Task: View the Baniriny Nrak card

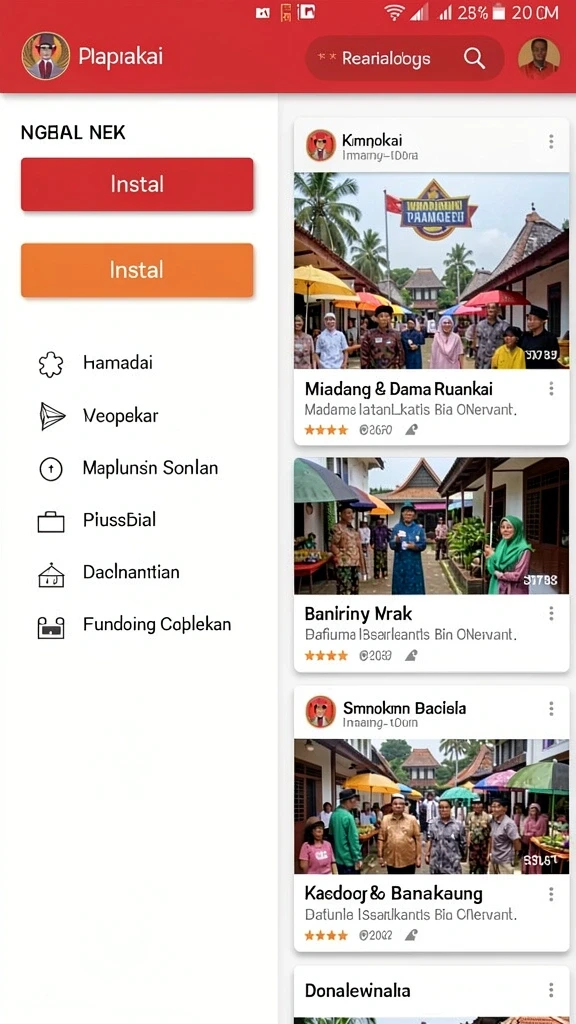Action: 431,564
